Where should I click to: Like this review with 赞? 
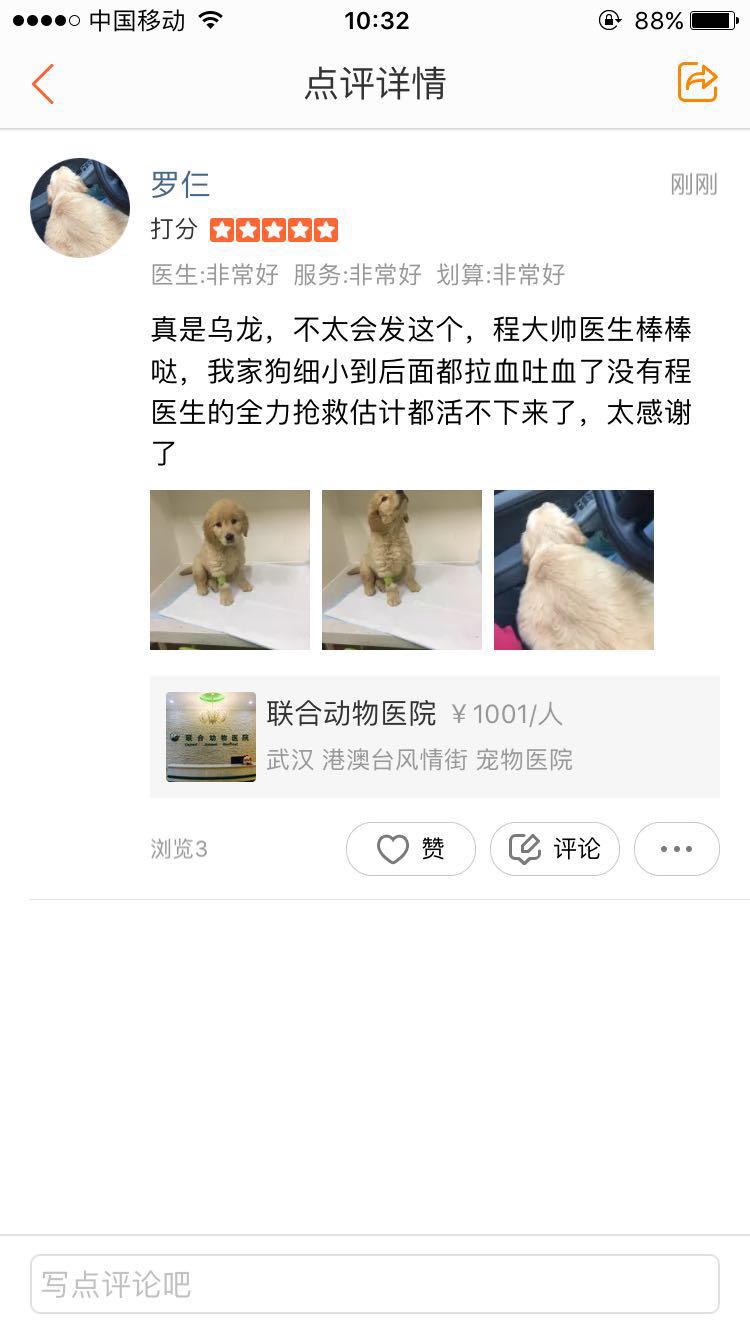(x=410, y=849)
